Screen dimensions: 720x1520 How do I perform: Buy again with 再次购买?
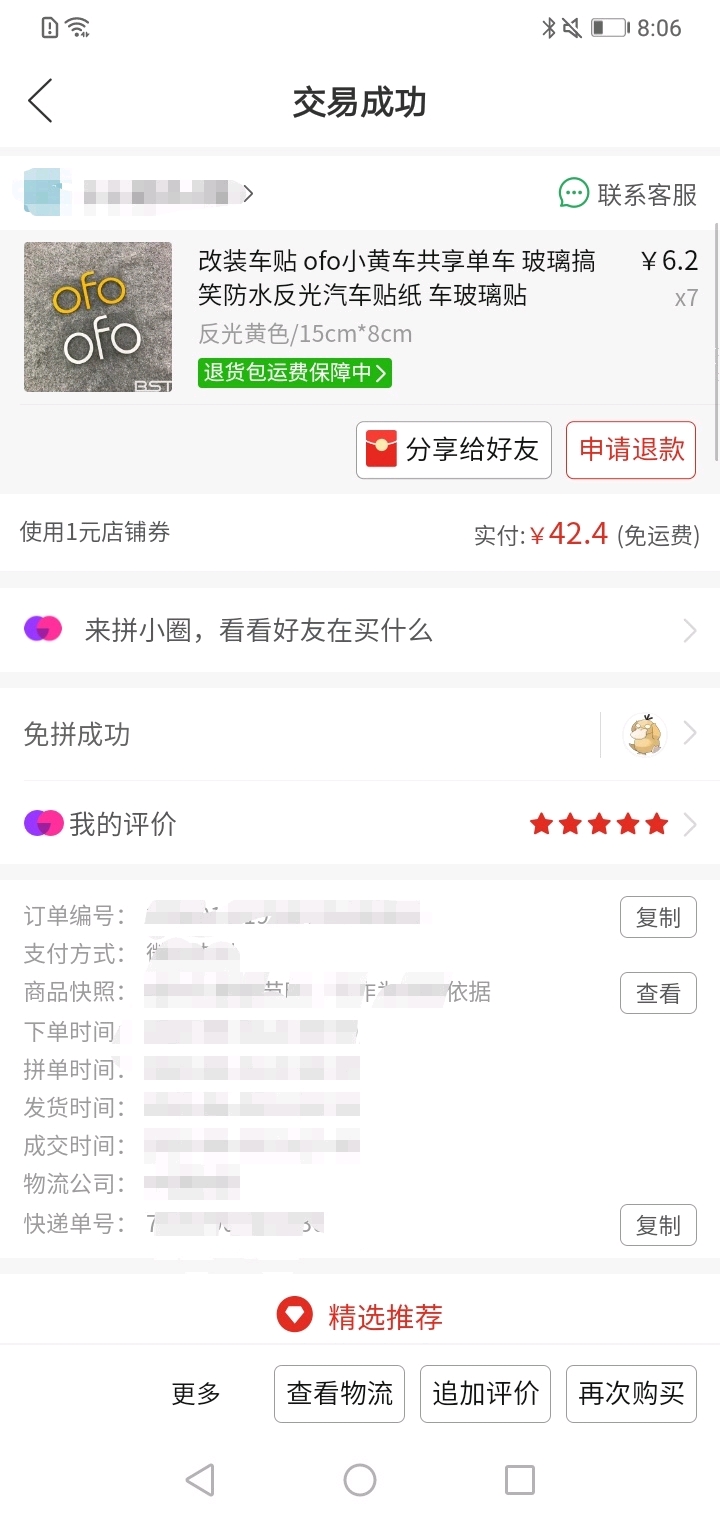pyautogui.click(x=631, y=1393)
